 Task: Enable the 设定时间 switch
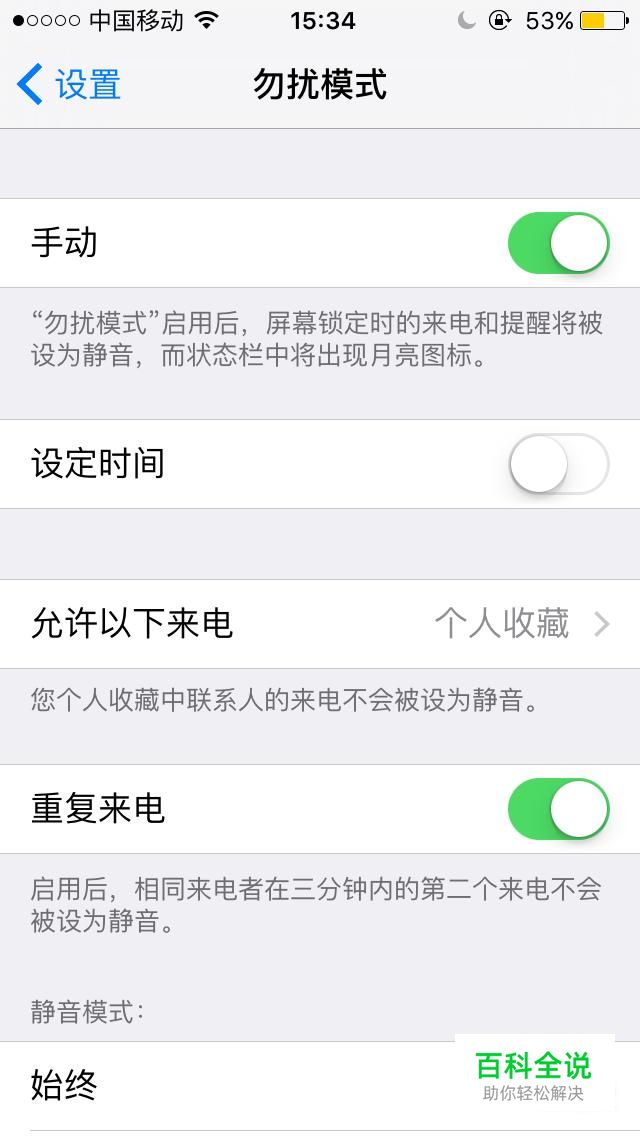pyautogui.click(x=558, y=464)
